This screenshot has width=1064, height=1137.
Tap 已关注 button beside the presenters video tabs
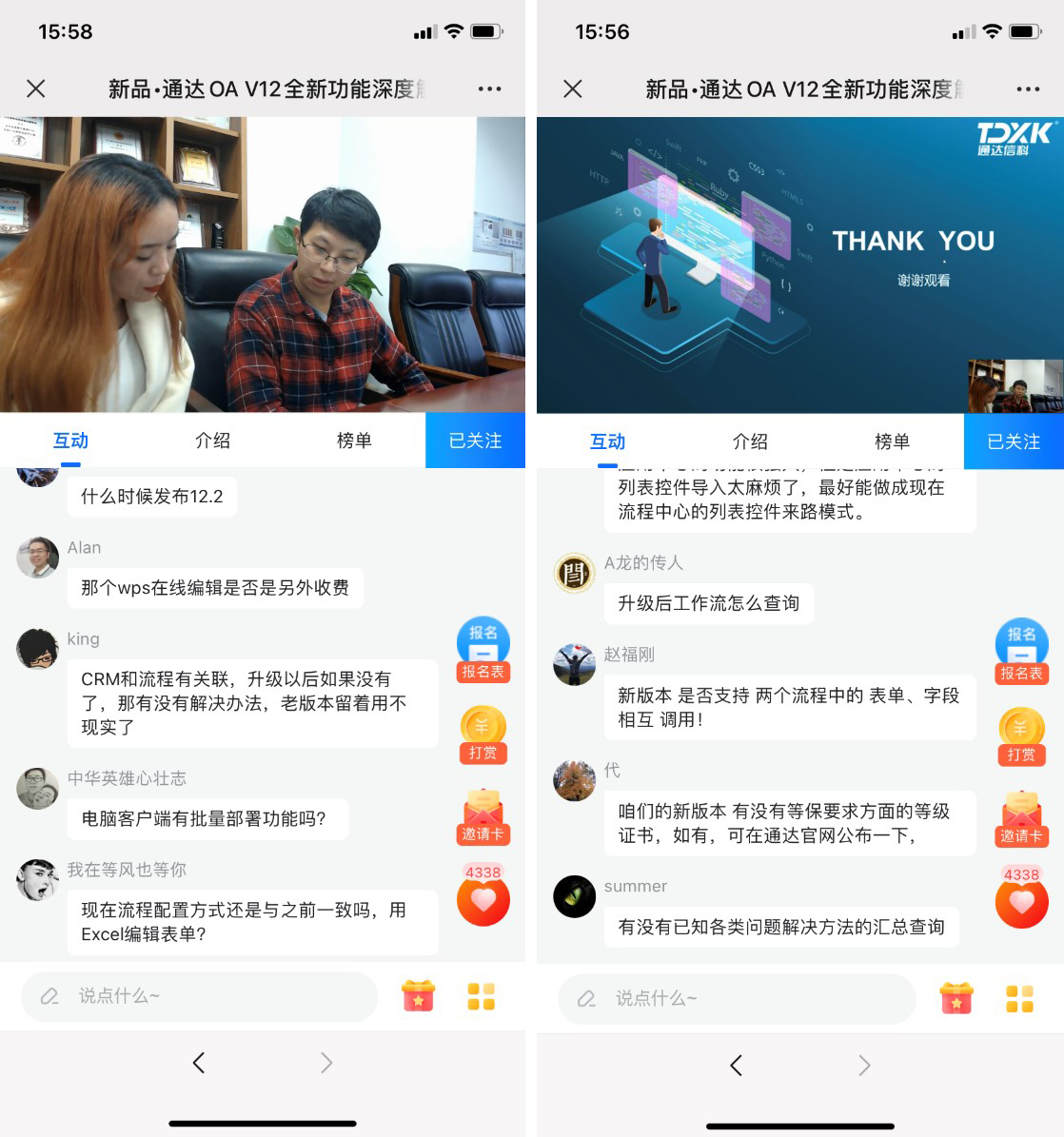point(475,441)
